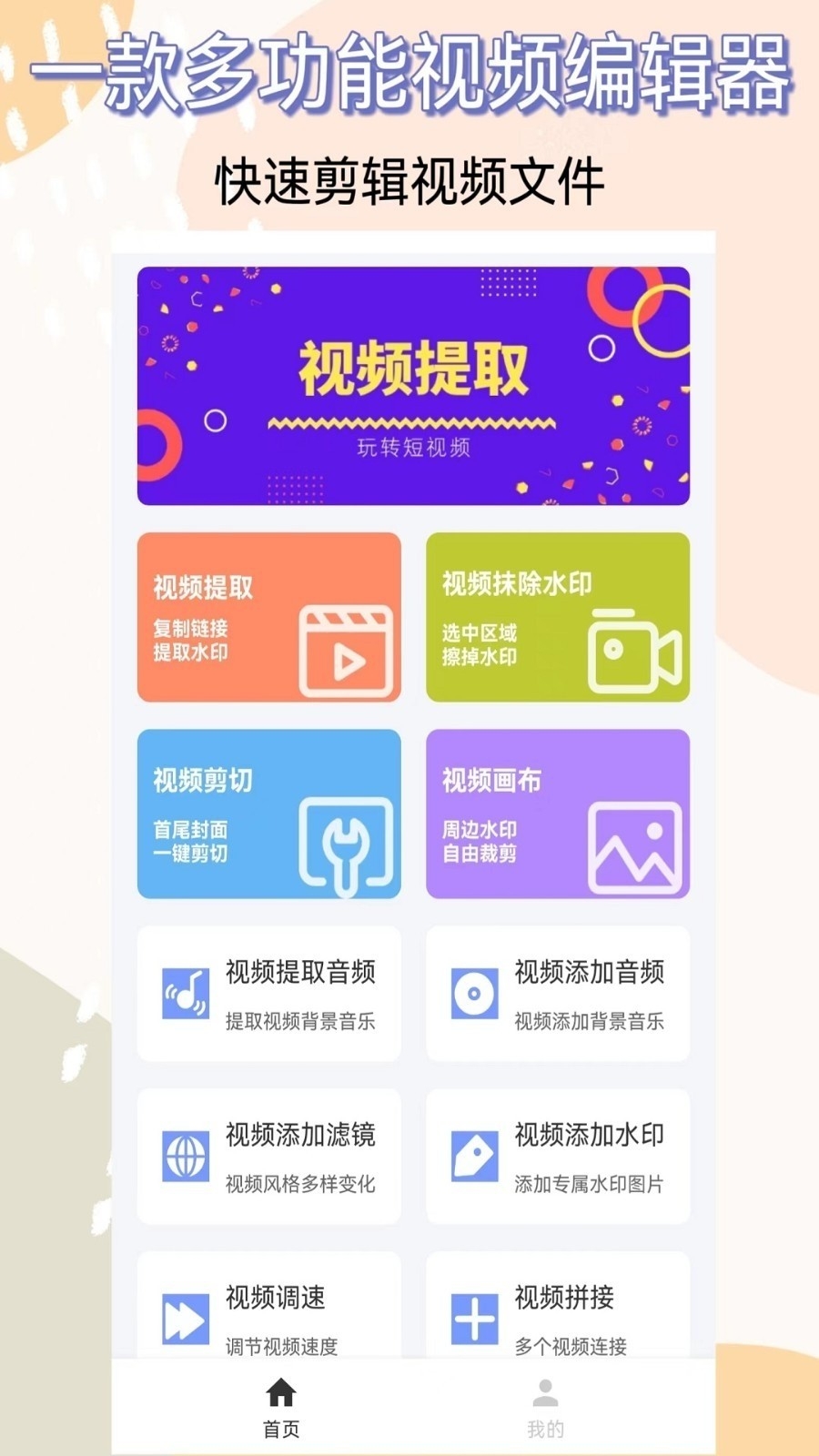819x1456 pixels.
Task: Open the 视频提取 feature card
Action: [x=268, y=618]
